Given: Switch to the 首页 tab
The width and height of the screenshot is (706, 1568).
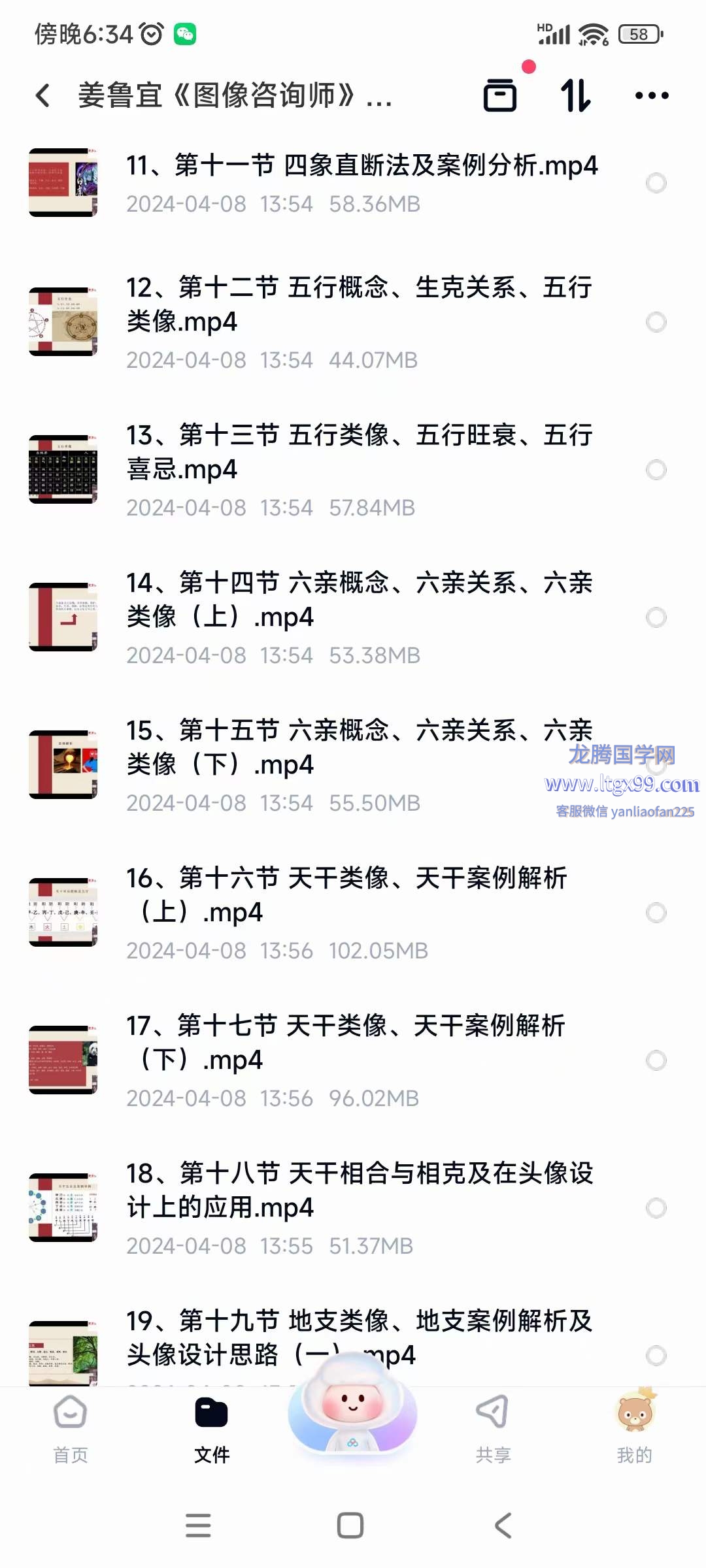Looking at the screenshot, I should (70, 1429).
